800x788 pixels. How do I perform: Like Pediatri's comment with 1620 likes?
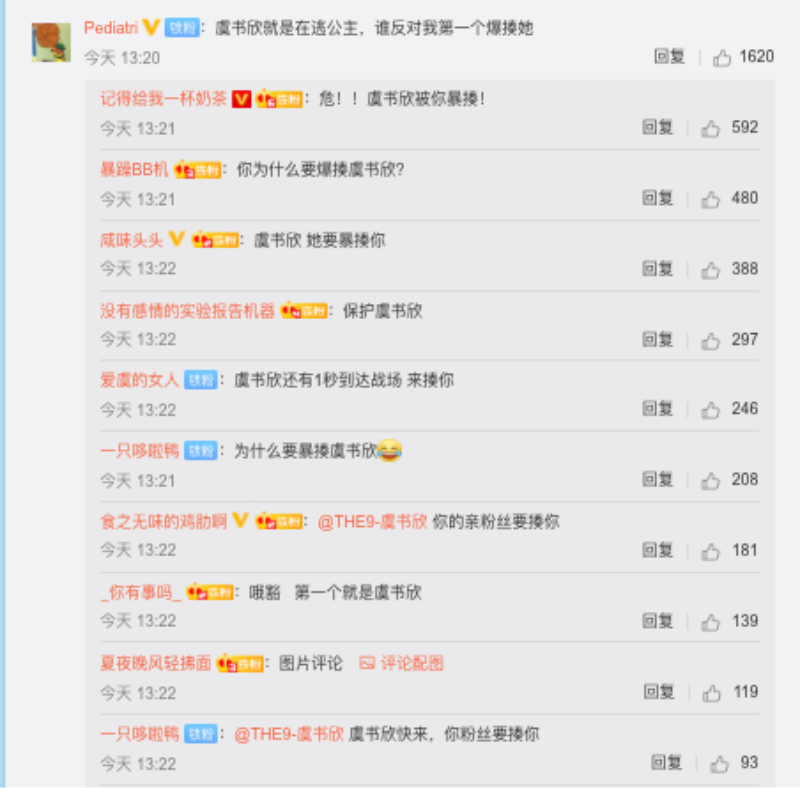point(722,58)
